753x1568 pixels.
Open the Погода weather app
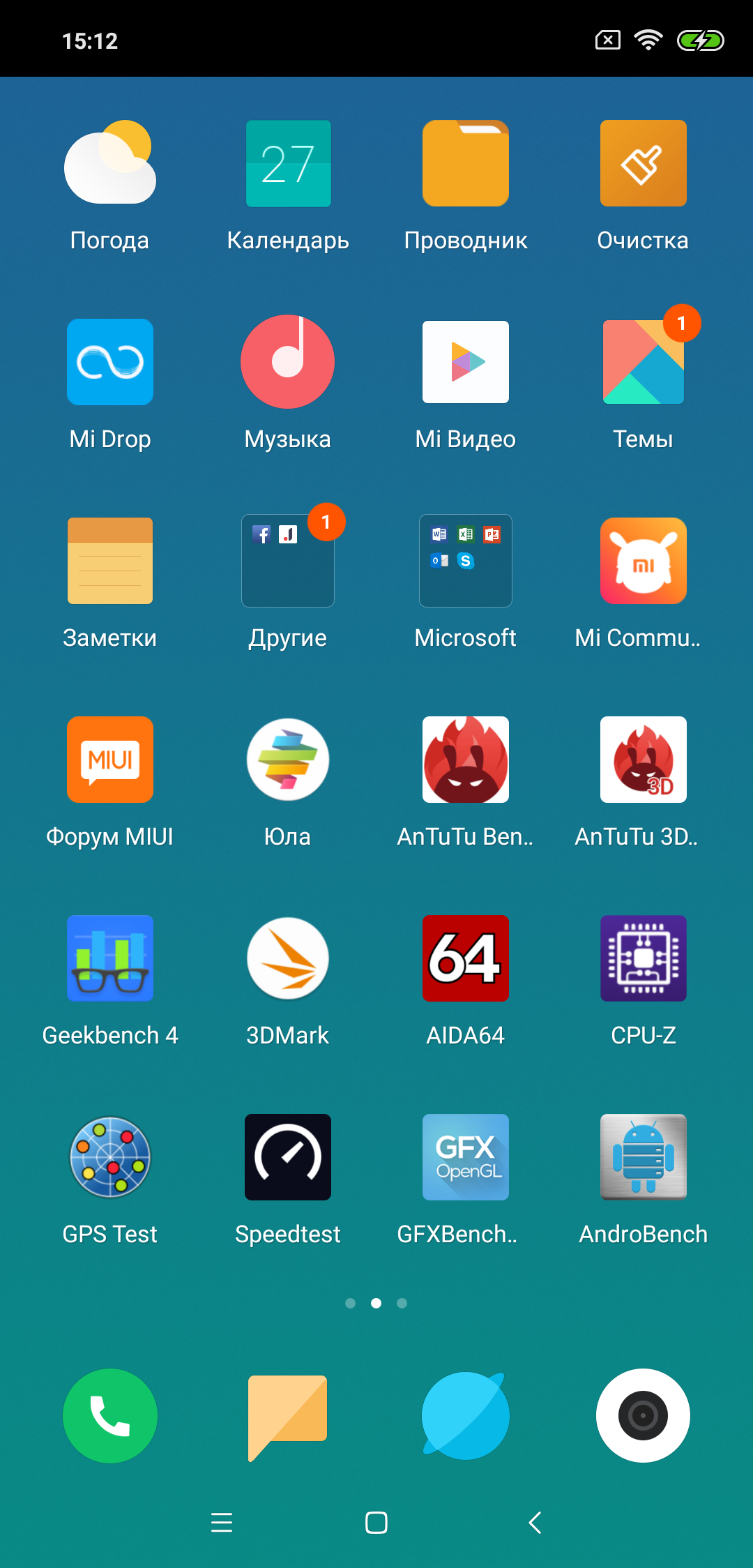(110, 164)
